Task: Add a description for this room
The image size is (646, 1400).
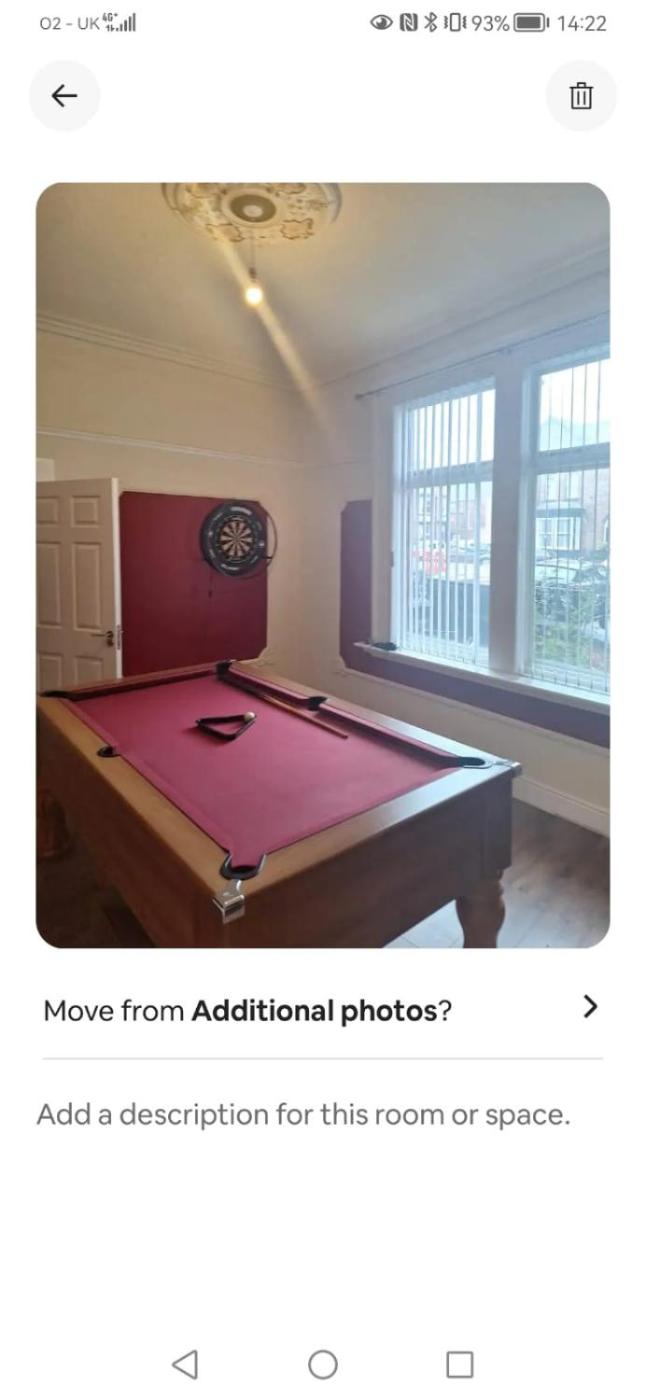Action: [x=304, y=1114]
